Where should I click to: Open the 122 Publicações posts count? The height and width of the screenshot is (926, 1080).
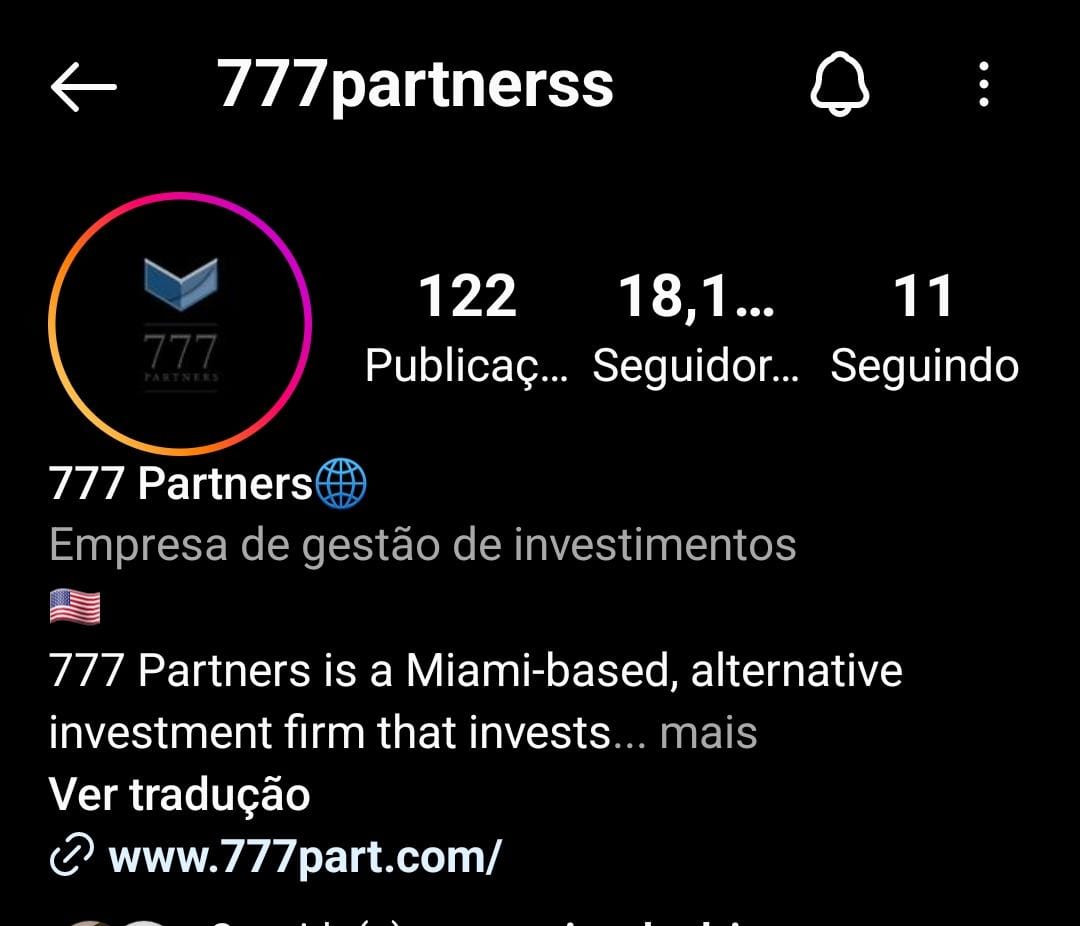pos(467,327)
